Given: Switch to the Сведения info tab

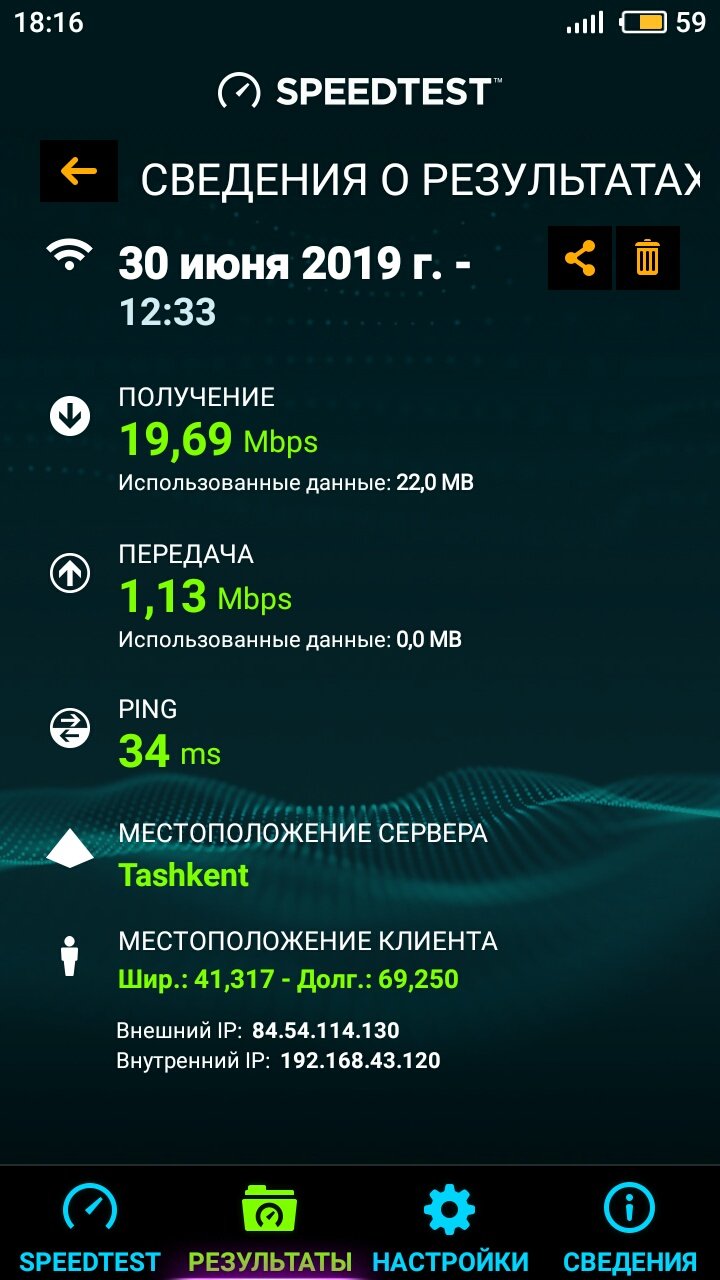Looking at the screenshot, I should [630, 1226].
